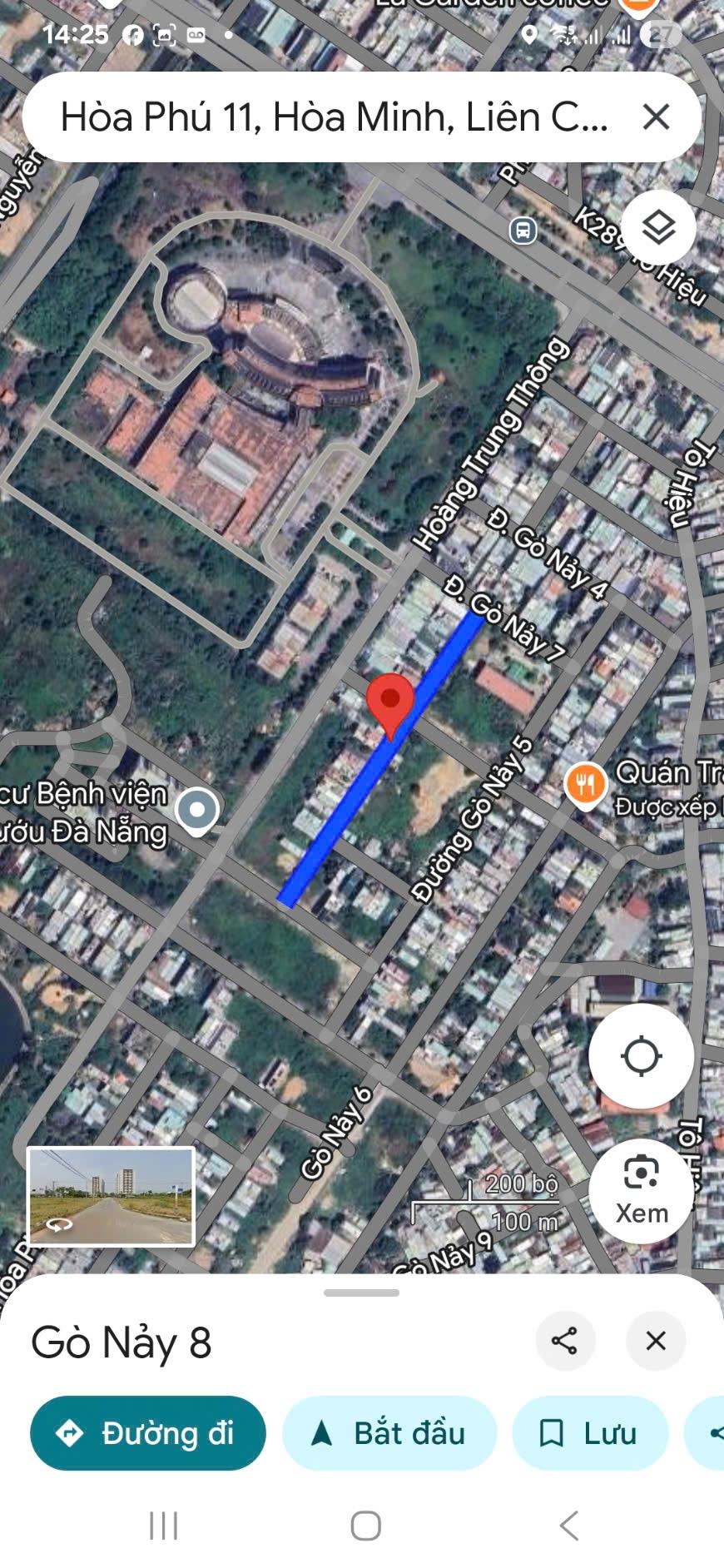724x1568 pixels.
Task: Open recent apps from navigation bar
Action: coord(164,1526)
